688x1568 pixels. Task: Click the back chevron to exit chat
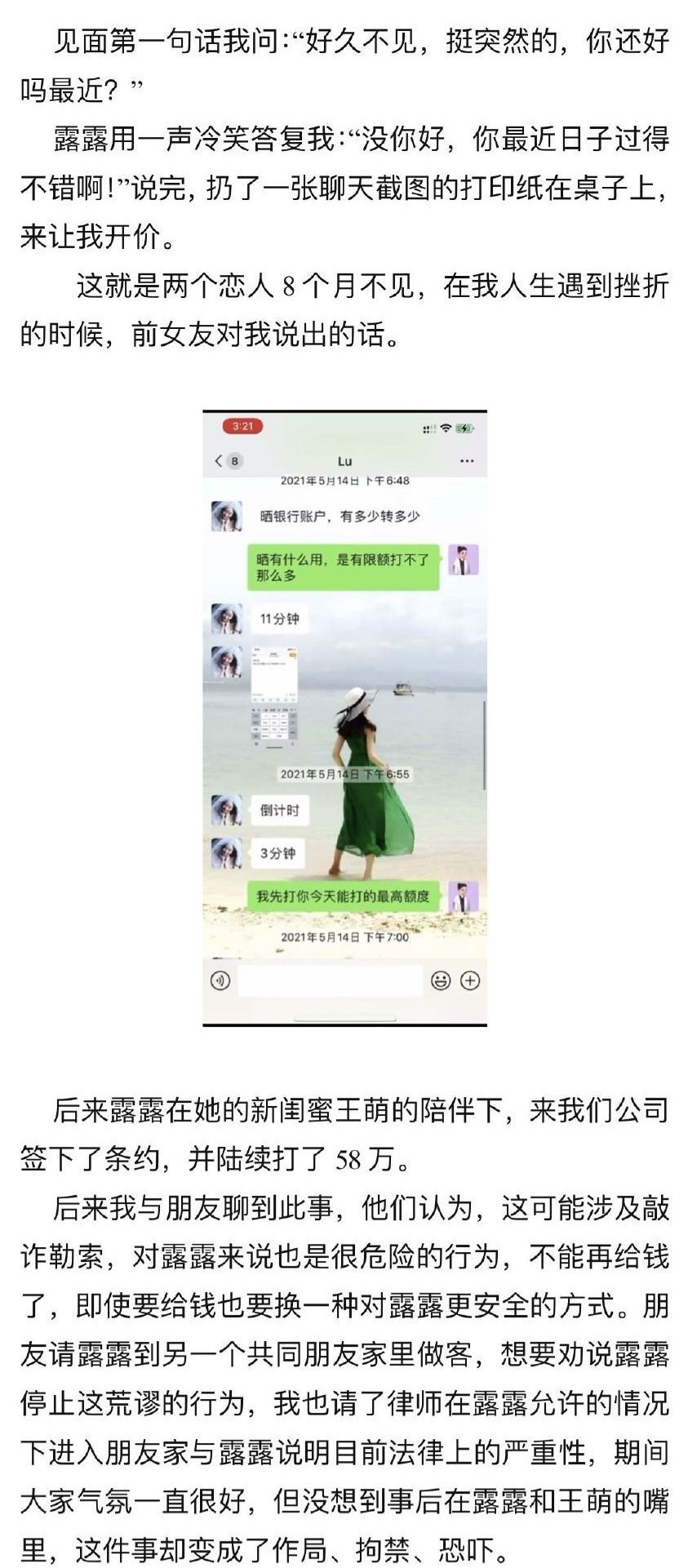217,460
